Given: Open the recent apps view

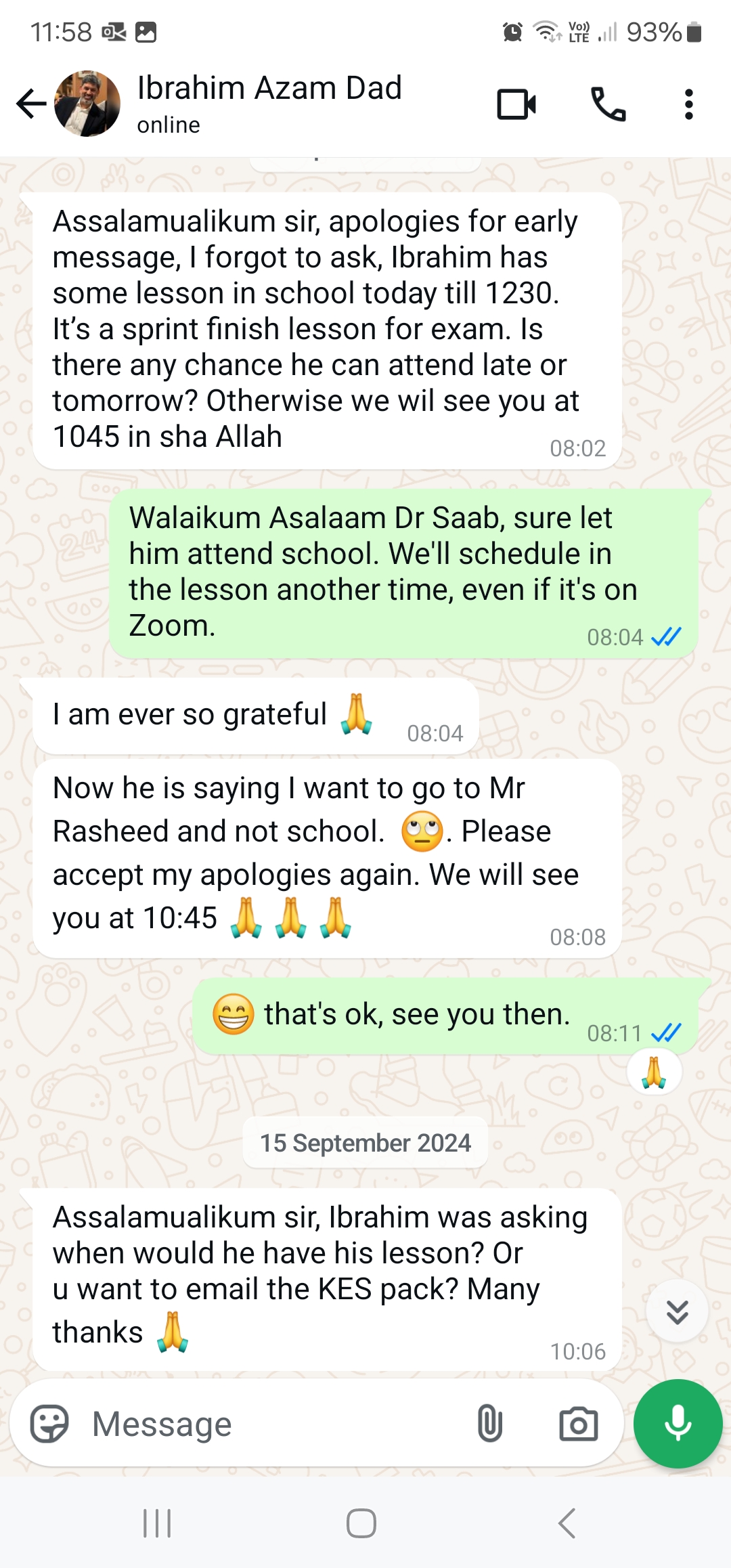Looking at the screenshot, I should click(x=157, y=1523).
